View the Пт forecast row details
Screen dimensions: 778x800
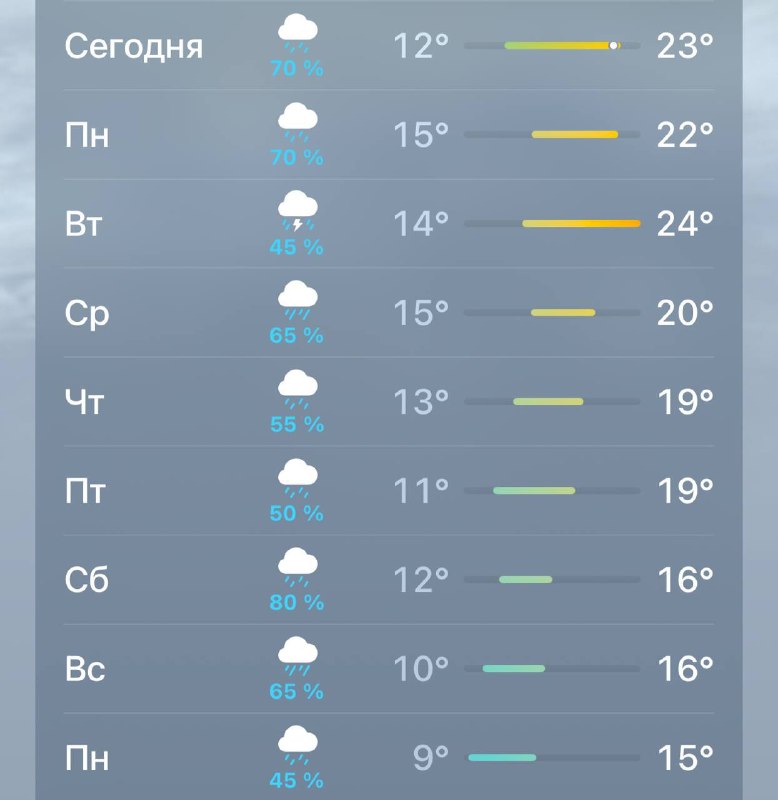point(389,490)
